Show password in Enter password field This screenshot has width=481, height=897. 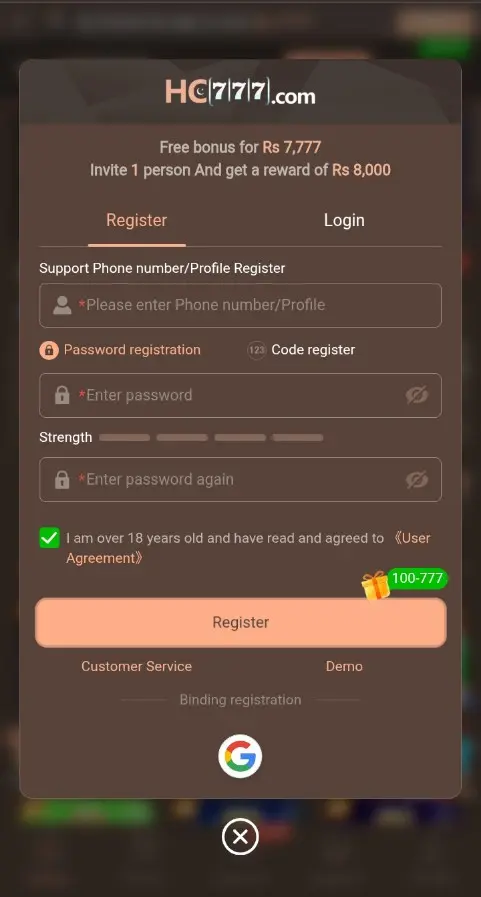[417, 395]
